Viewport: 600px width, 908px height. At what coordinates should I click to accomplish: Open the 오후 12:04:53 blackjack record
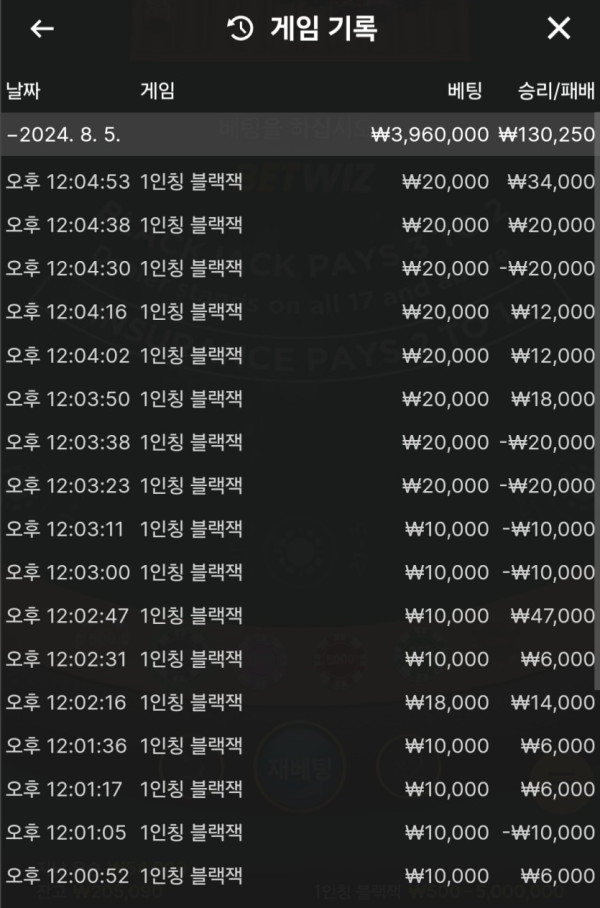click(300, 181)
